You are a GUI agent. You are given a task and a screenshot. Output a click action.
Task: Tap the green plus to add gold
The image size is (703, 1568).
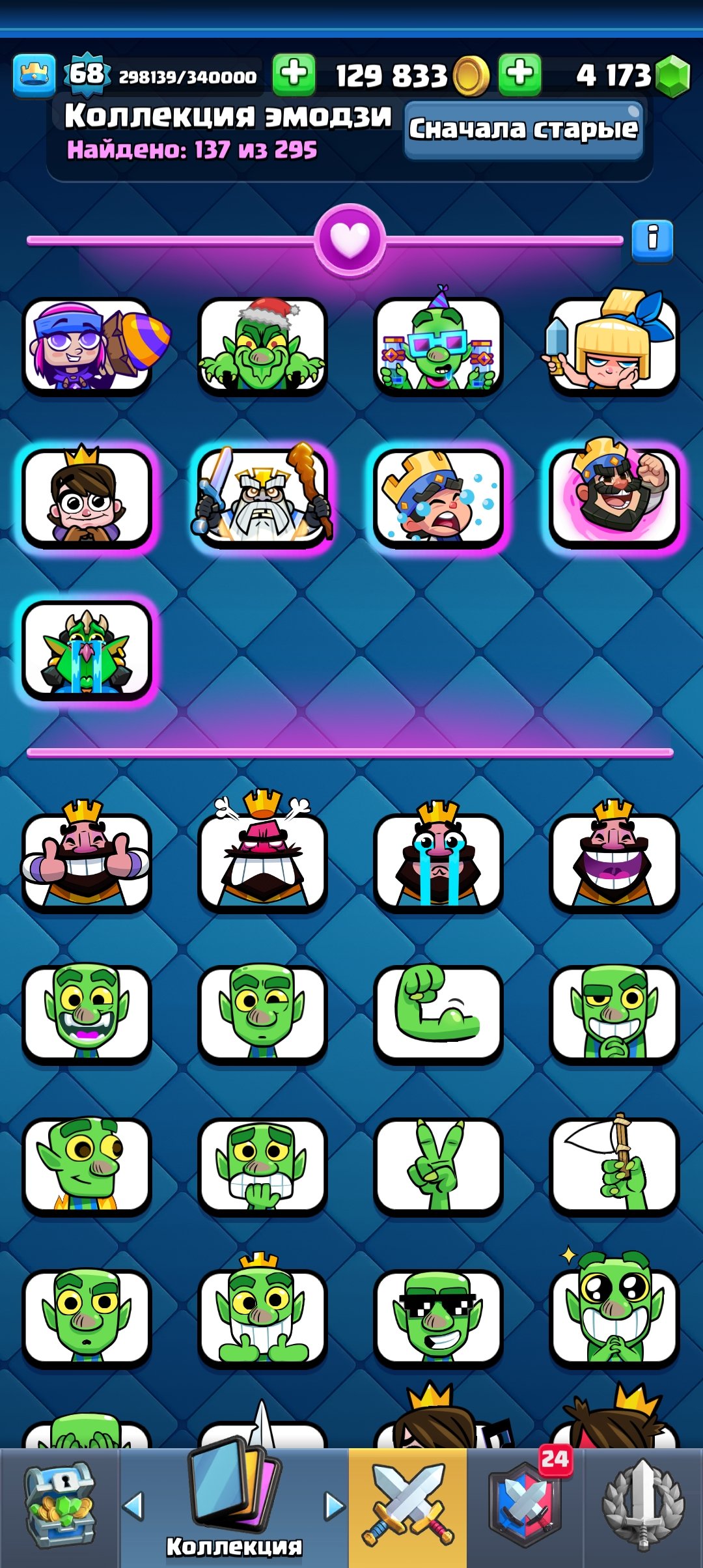pyautogui.click(x=519, y=74)
